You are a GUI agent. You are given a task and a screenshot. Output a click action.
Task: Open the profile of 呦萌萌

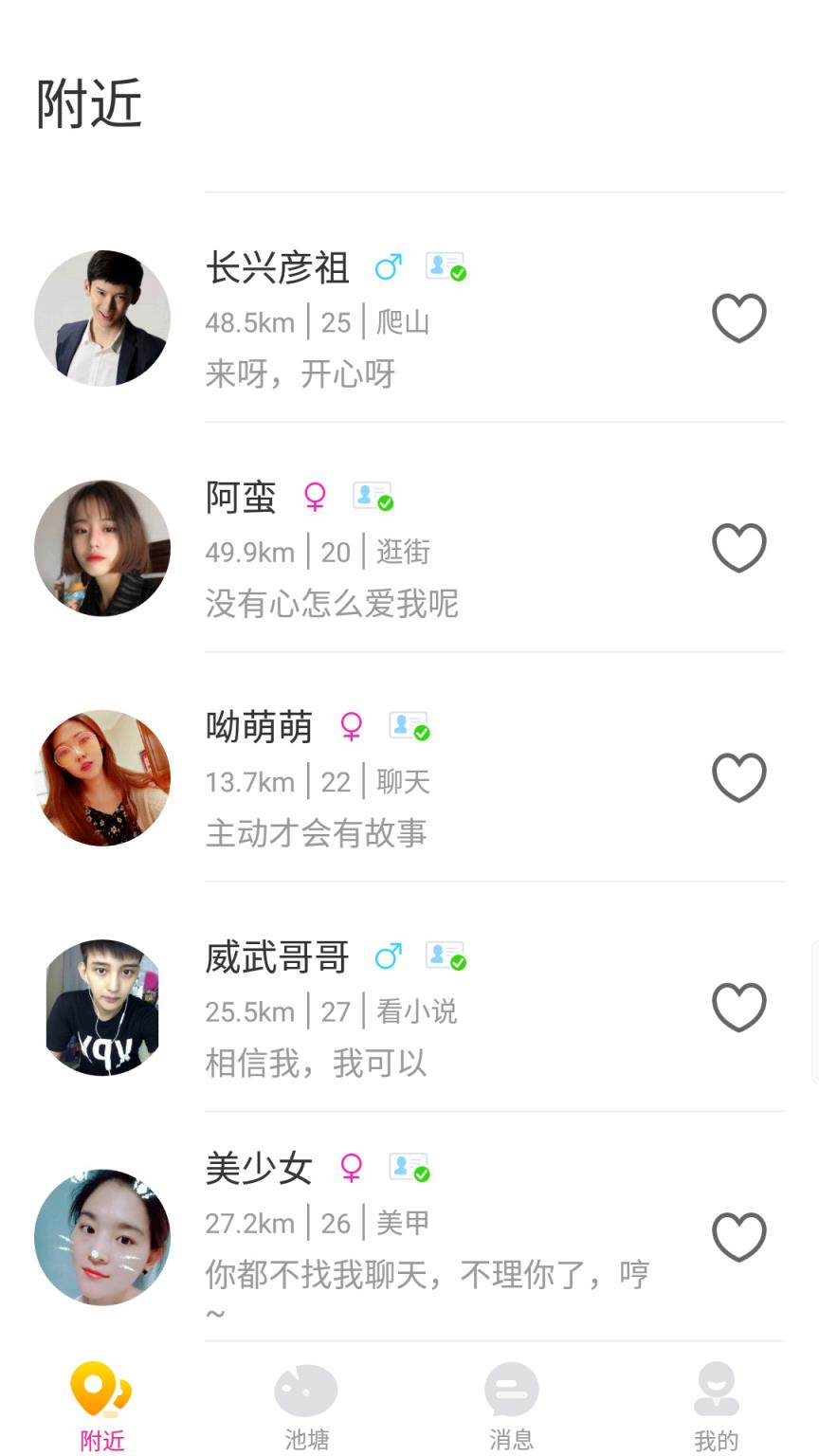(427, 779)
